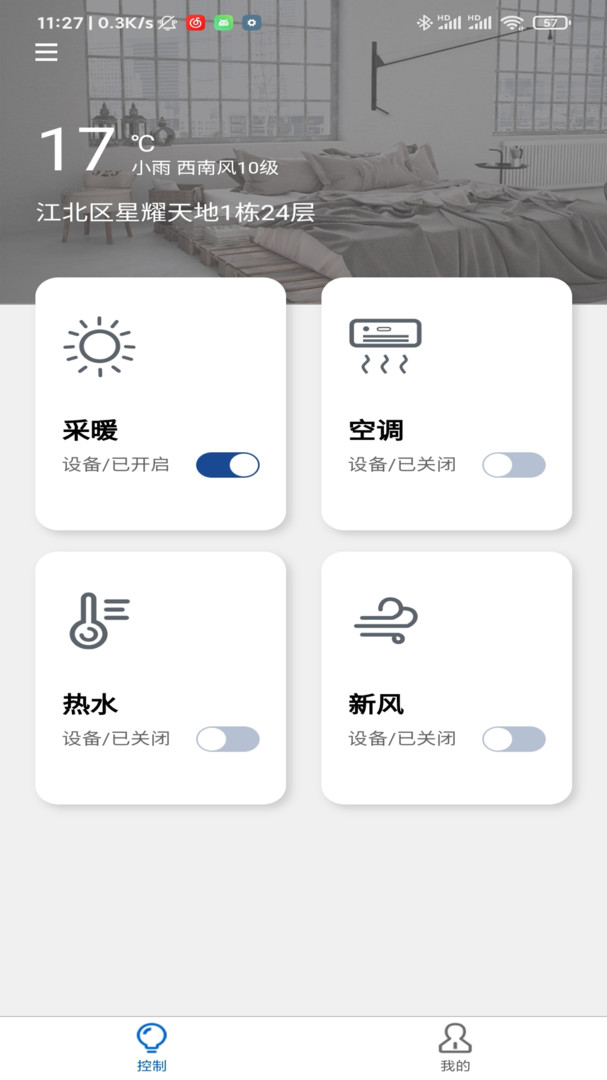
Task: Enable the 新风 fresh air switch
Action: click(514, 739)
